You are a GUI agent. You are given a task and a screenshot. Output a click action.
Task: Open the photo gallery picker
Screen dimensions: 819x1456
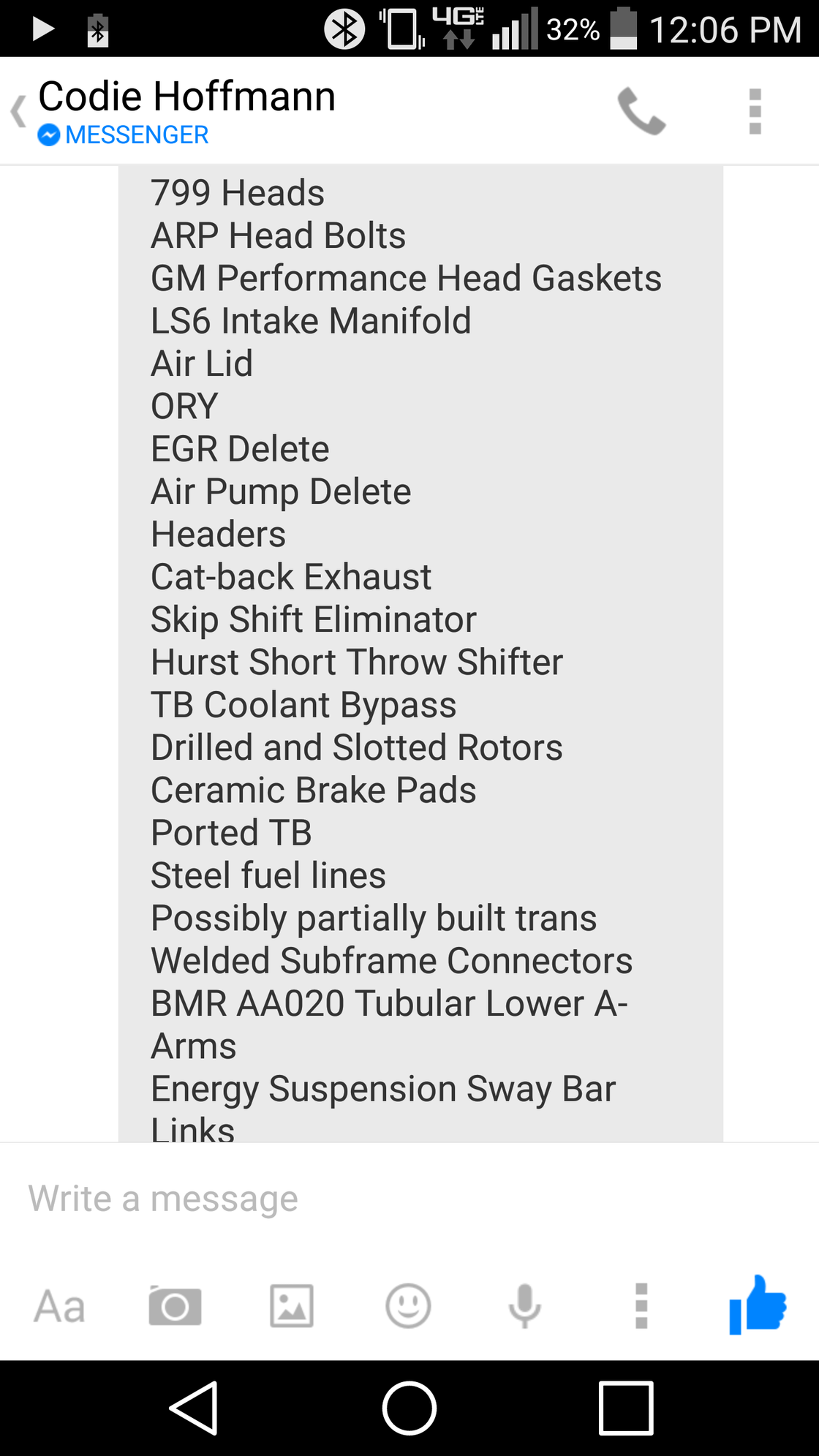coord(292,1306)
